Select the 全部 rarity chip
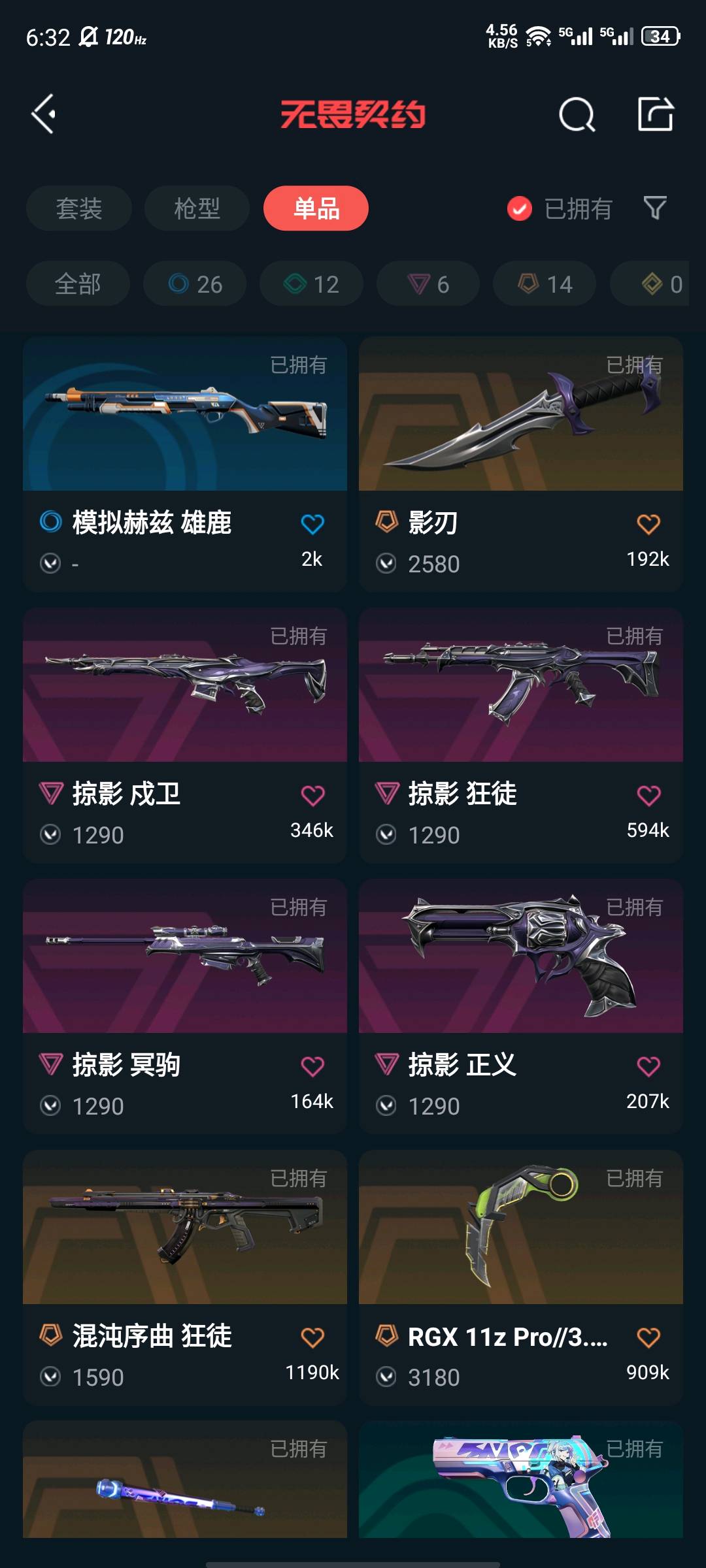Viewport: 706px width, 1568px height. click(x=78, y=284)
